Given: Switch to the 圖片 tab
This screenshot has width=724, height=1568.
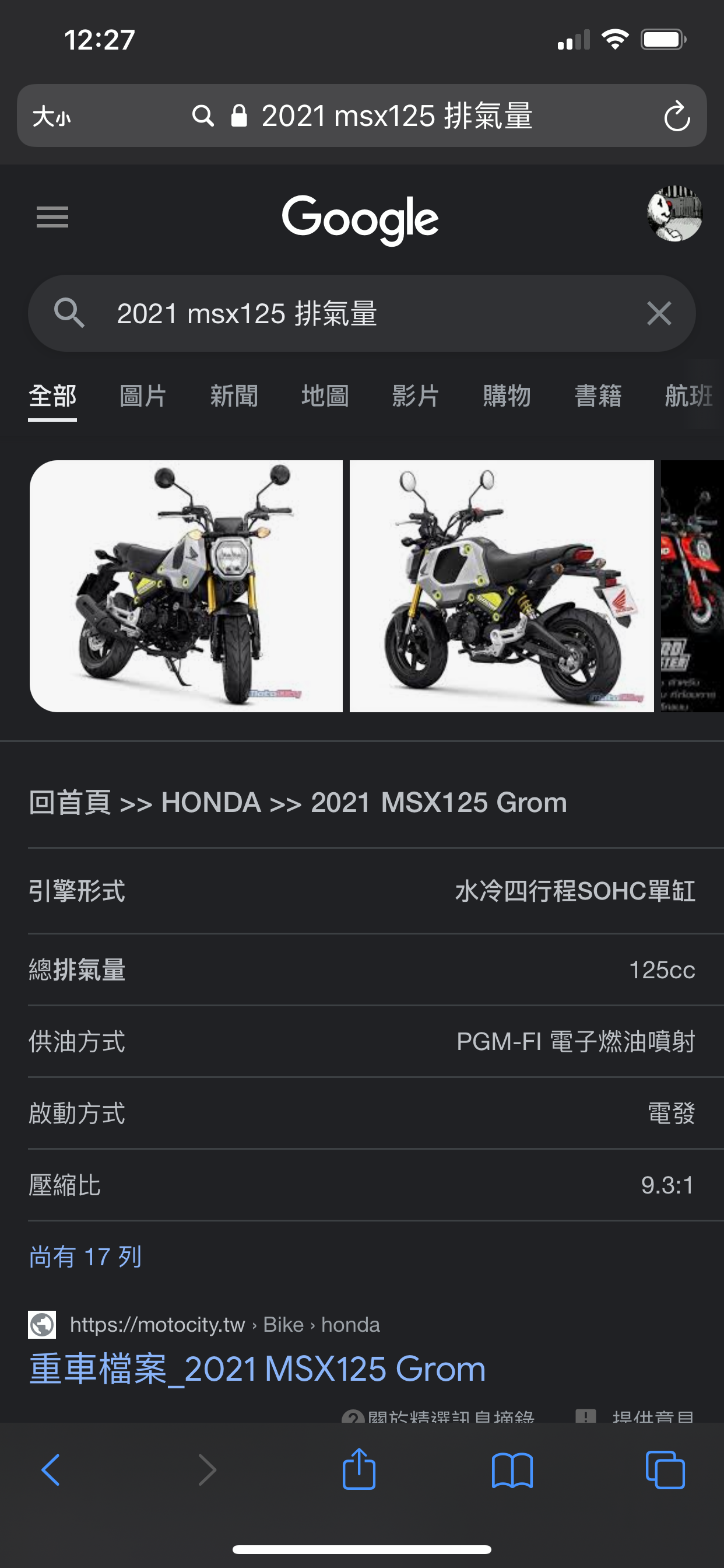Looking at the screenshot, I should 143,396.
